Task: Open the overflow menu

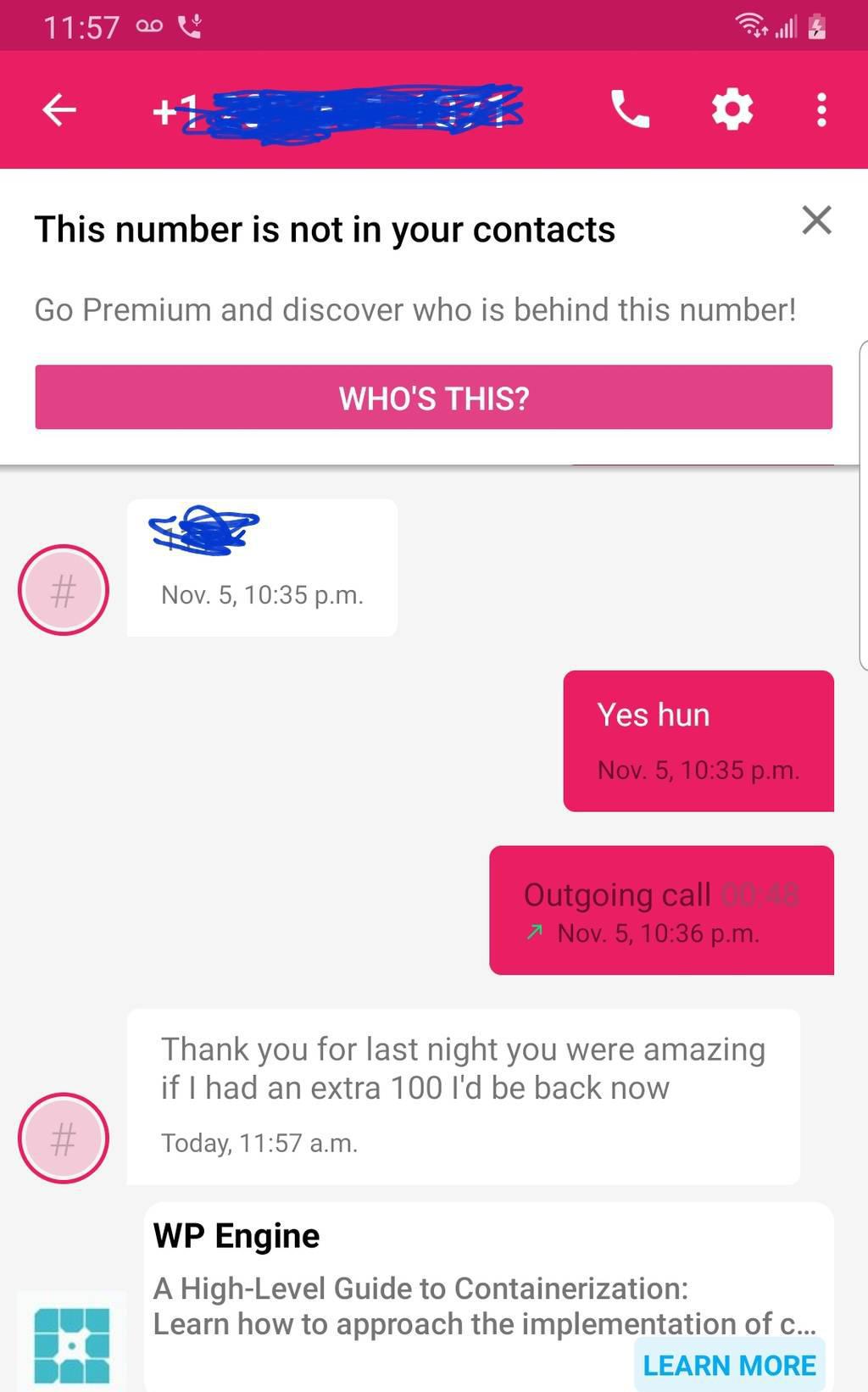Action: pos(821,109)
